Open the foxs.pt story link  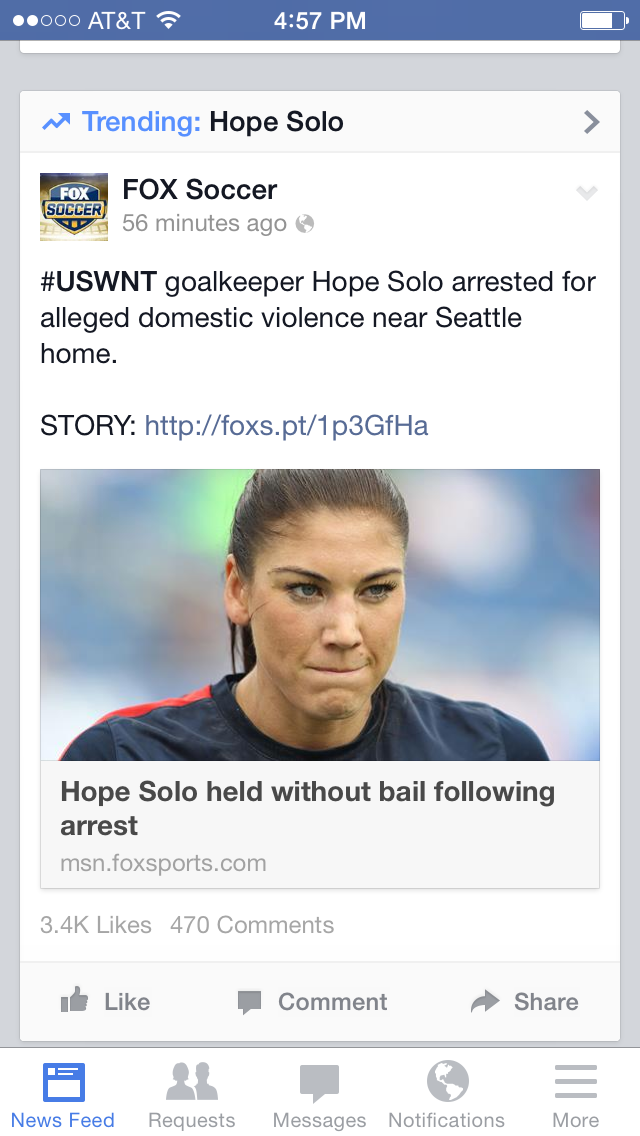(x=286, y=426)
